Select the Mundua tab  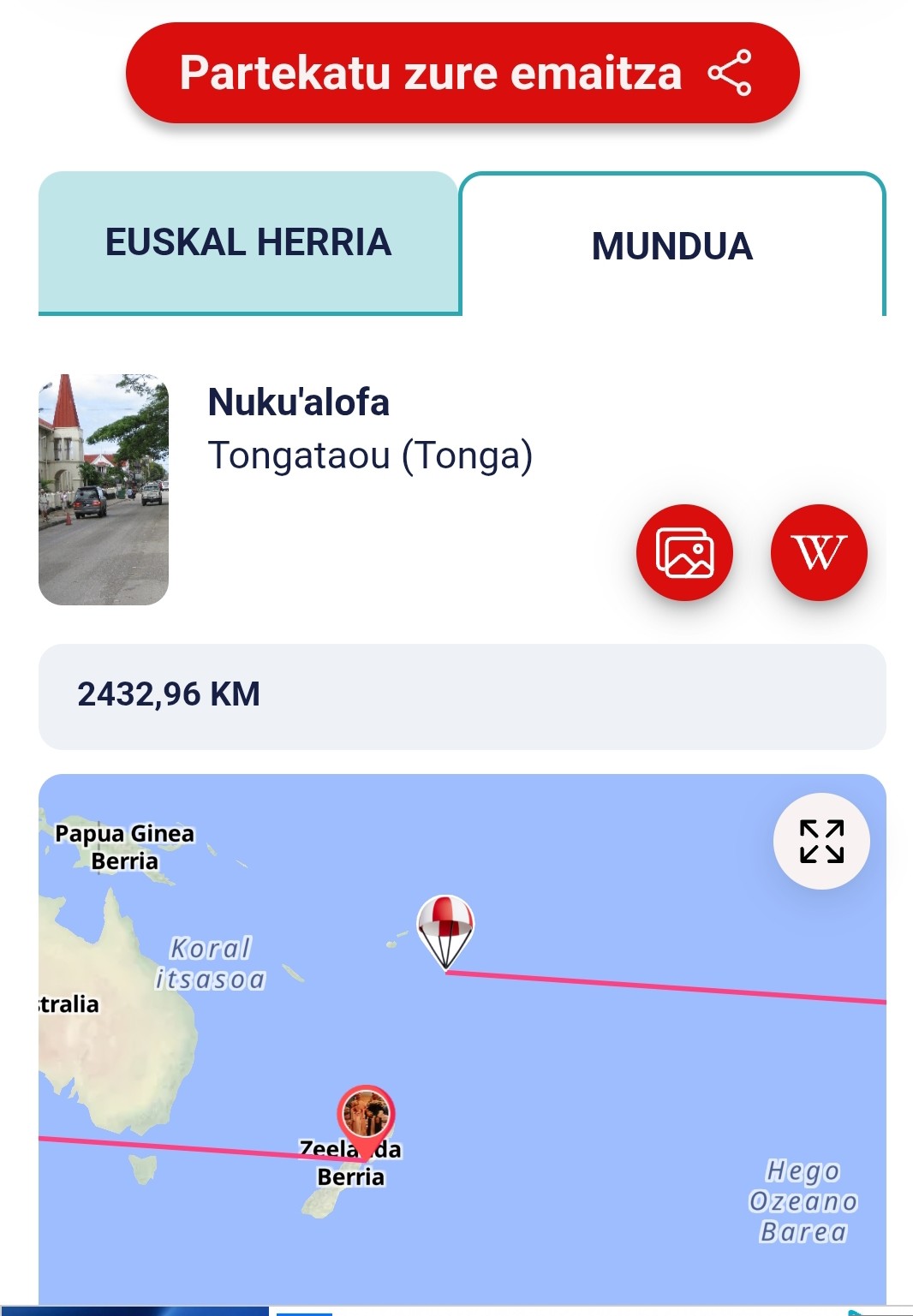pos(672,247)
